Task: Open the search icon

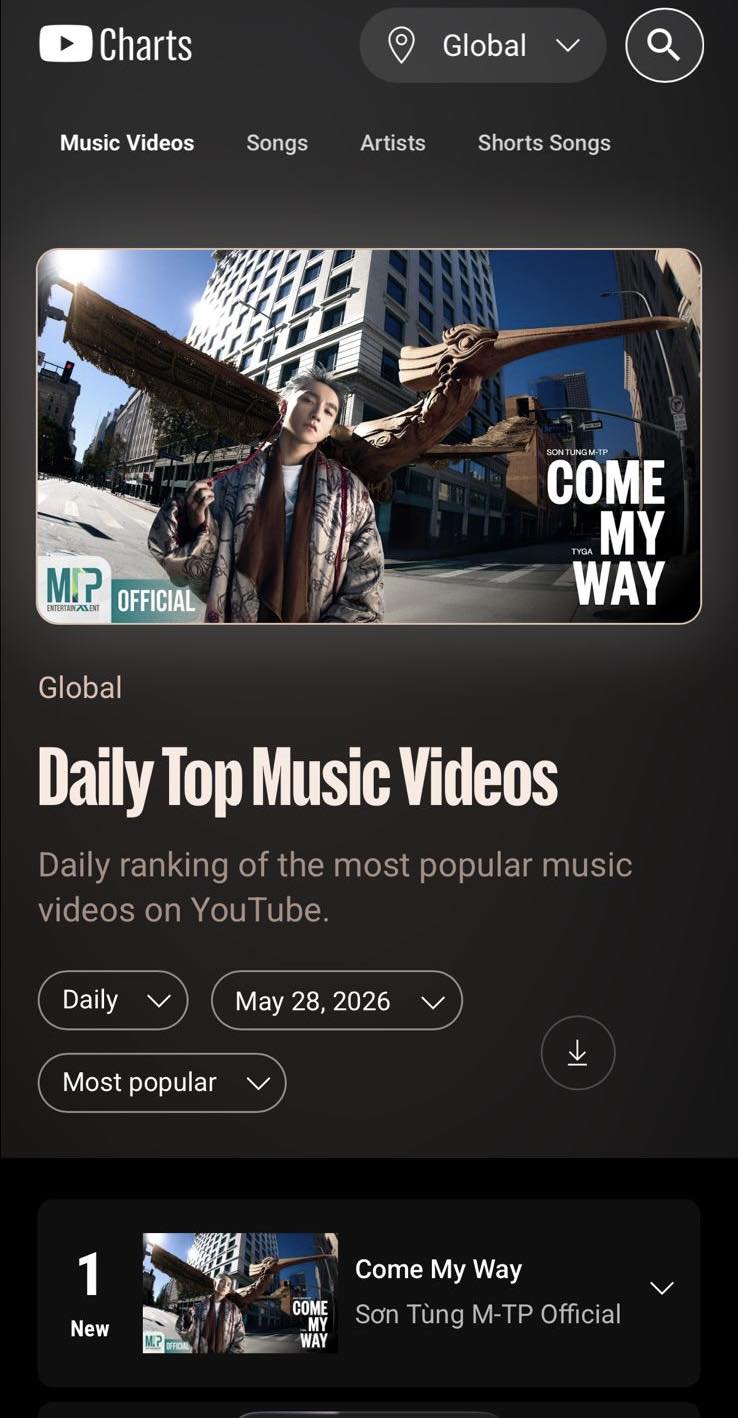Action: [664, 45]
